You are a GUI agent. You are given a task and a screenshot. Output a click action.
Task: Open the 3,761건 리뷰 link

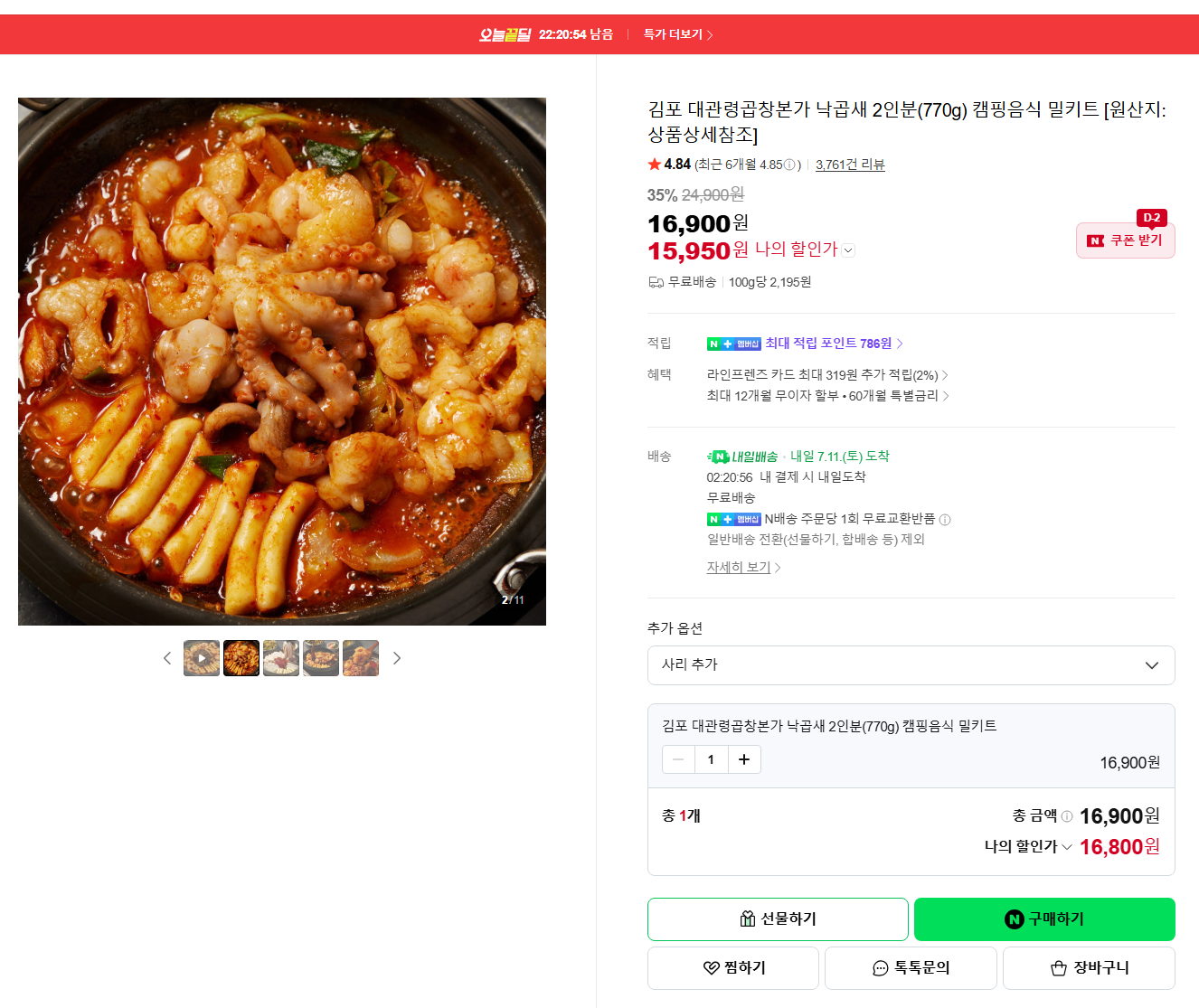(850, 165)
